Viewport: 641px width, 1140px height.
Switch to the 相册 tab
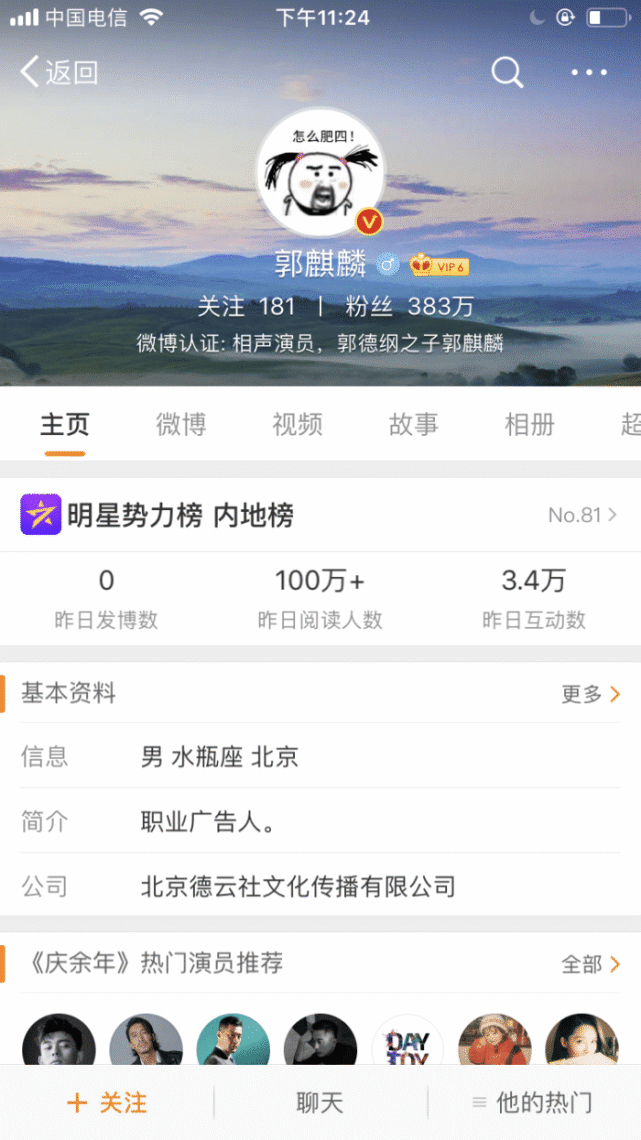click(x=529, y=424)
